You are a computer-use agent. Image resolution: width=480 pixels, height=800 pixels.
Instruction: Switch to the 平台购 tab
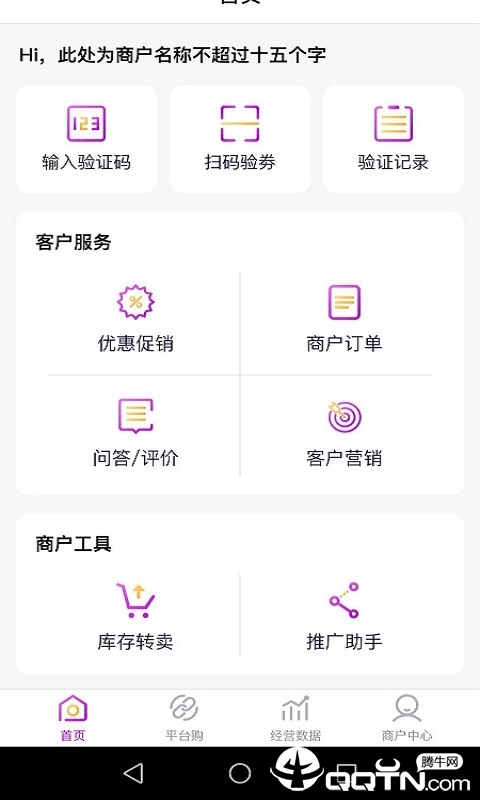pos(184,718)
